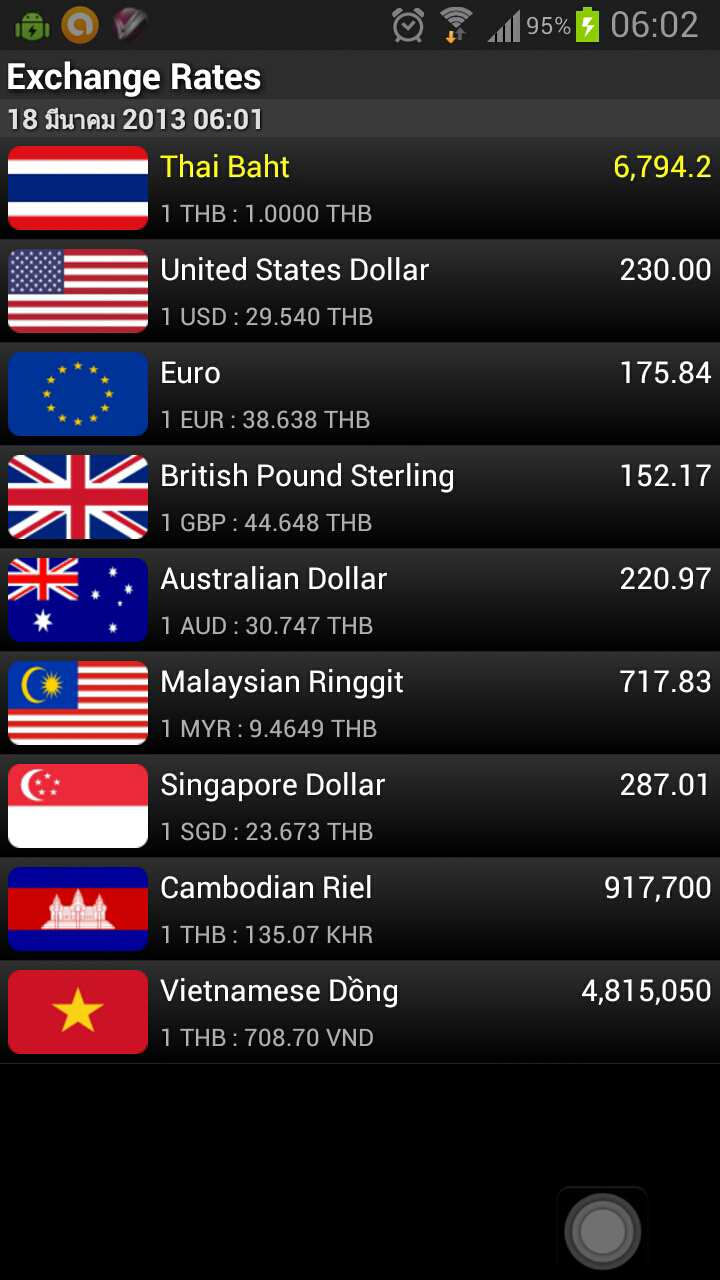Screen dimensions: 720x1280
Task: Tap the Singapore Dollar row
Action: [x=360, y=806]
